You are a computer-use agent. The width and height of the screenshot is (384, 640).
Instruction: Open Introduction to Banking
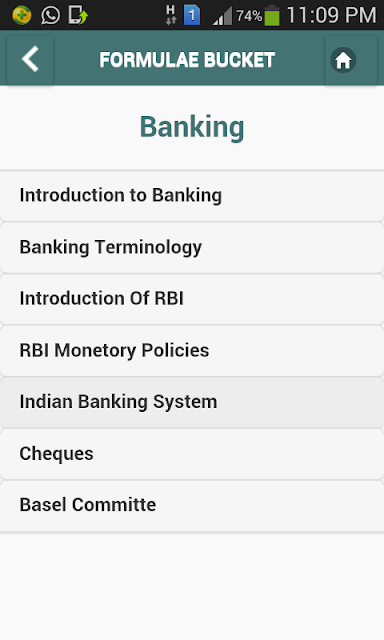[x=192, y=196]
